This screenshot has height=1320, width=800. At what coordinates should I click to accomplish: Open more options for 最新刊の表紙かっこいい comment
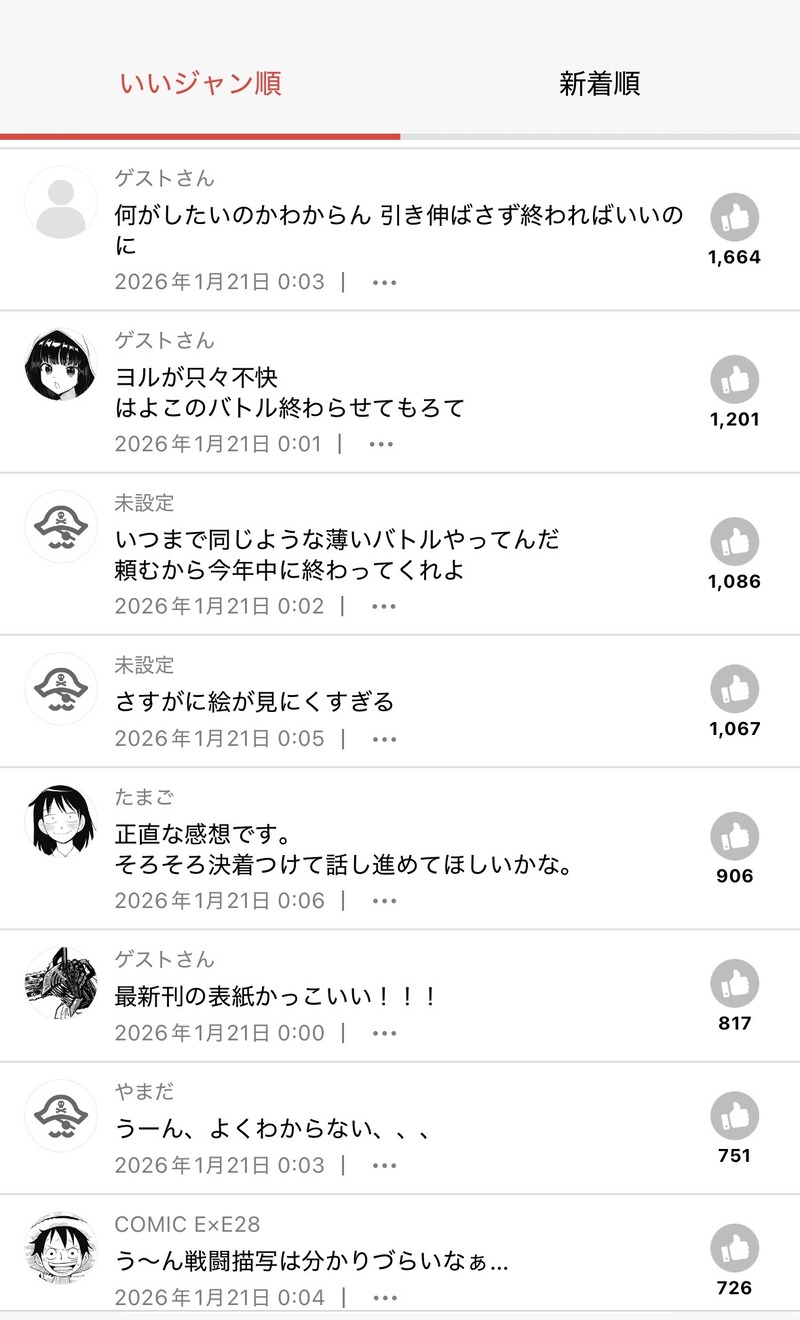pyautogui.click(x=384, y=1034)
